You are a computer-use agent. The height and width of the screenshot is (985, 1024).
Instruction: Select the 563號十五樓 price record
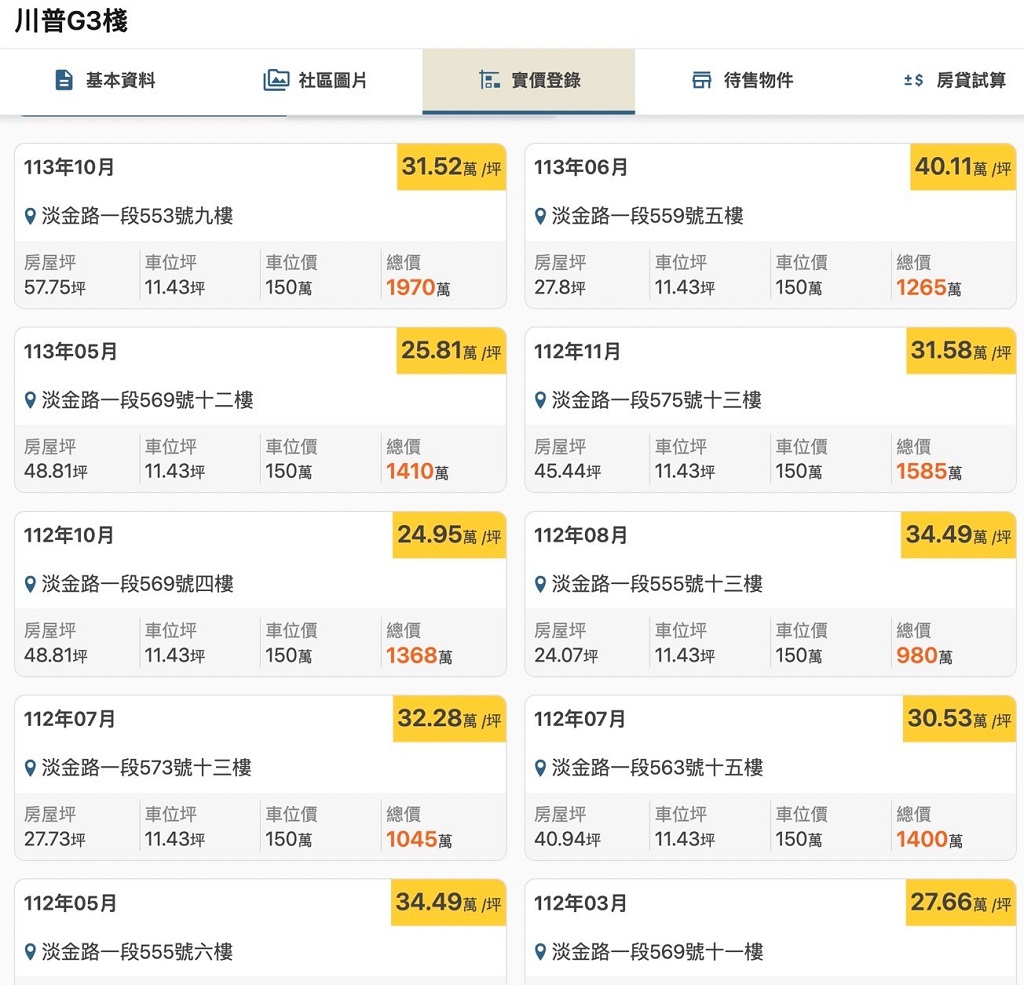click(x=770, y=778)
